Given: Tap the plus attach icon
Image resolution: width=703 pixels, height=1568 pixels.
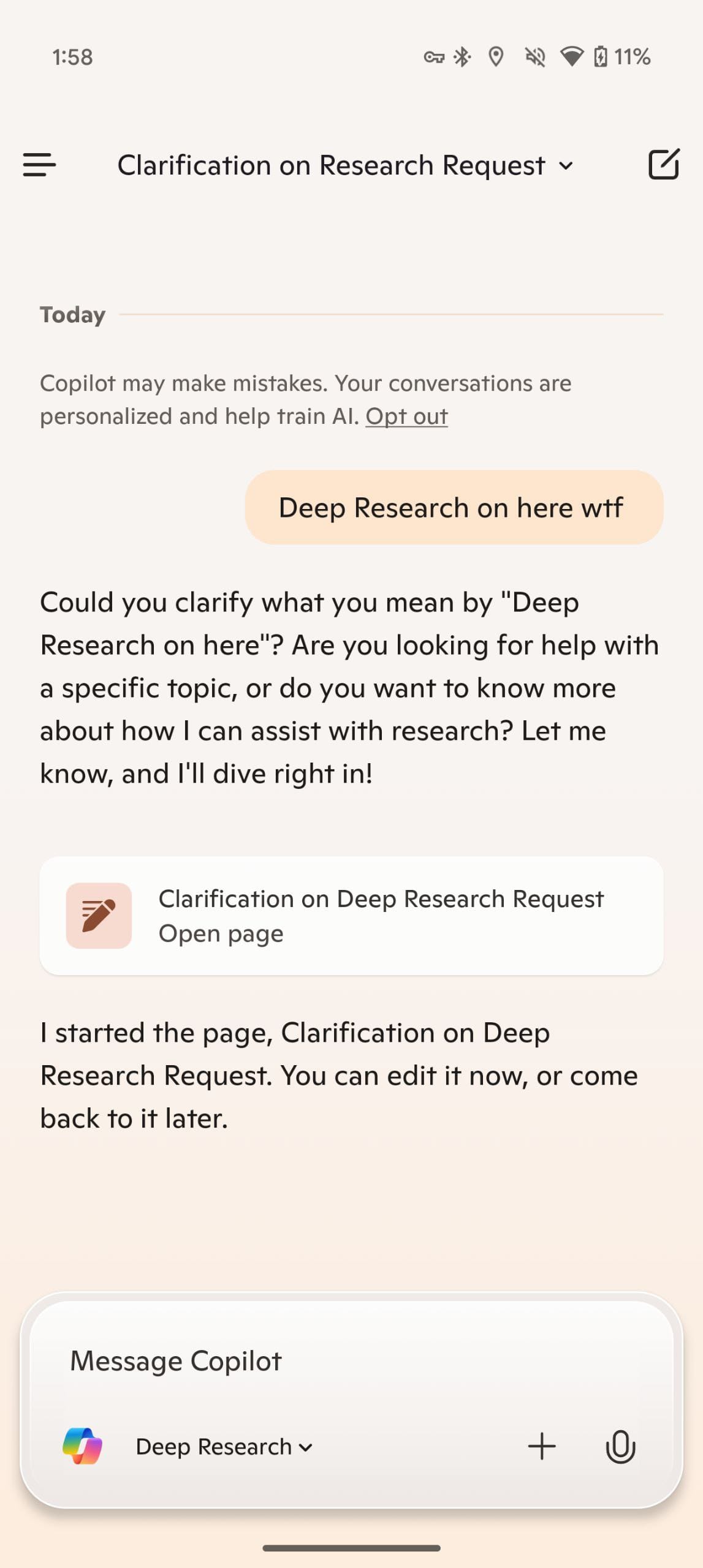Looking at the screenshot, I should (x=542, y=1447).
